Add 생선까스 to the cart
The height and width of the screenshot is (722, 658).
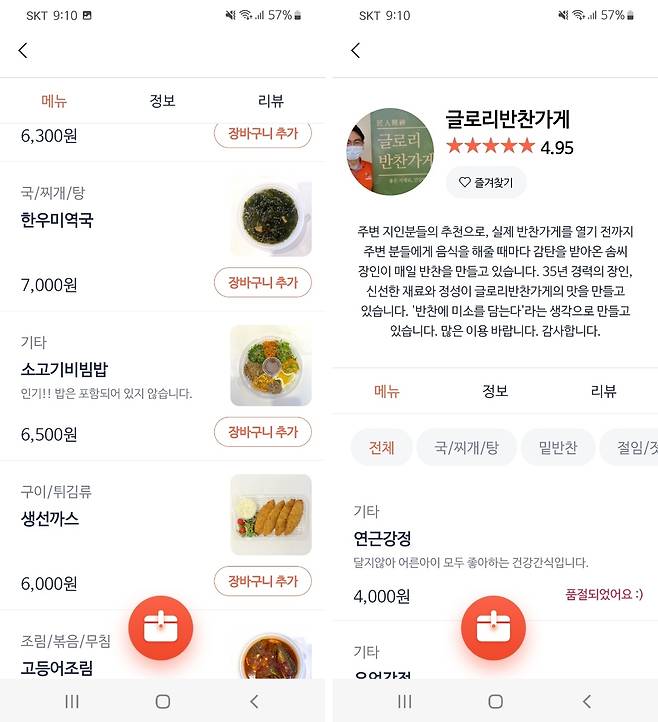tap(262, 581)
